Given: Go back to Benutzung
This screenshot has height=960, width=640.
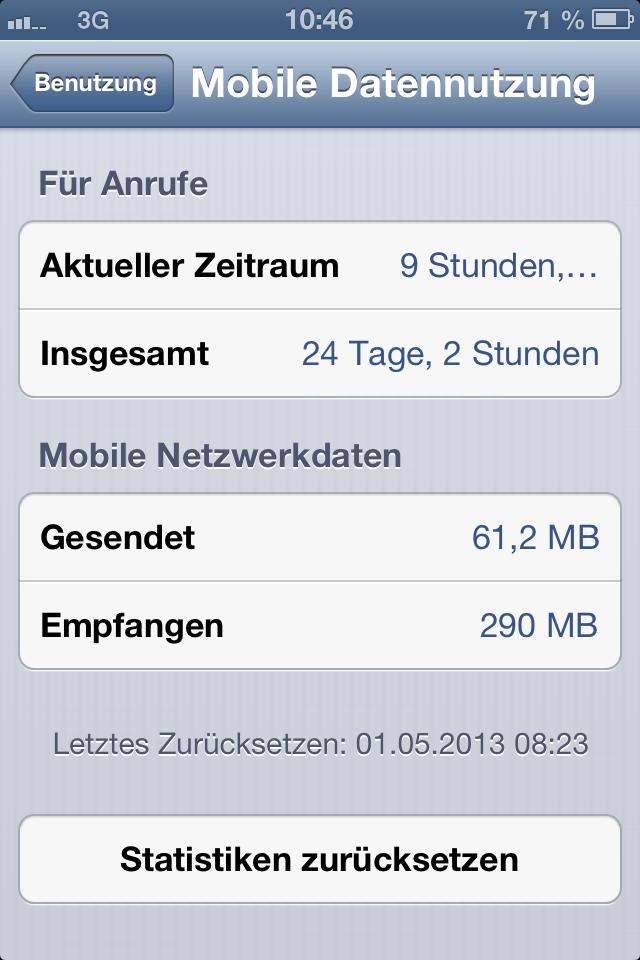Looking at the screenshot, I should pyautogui.click(x=93, y=84).
